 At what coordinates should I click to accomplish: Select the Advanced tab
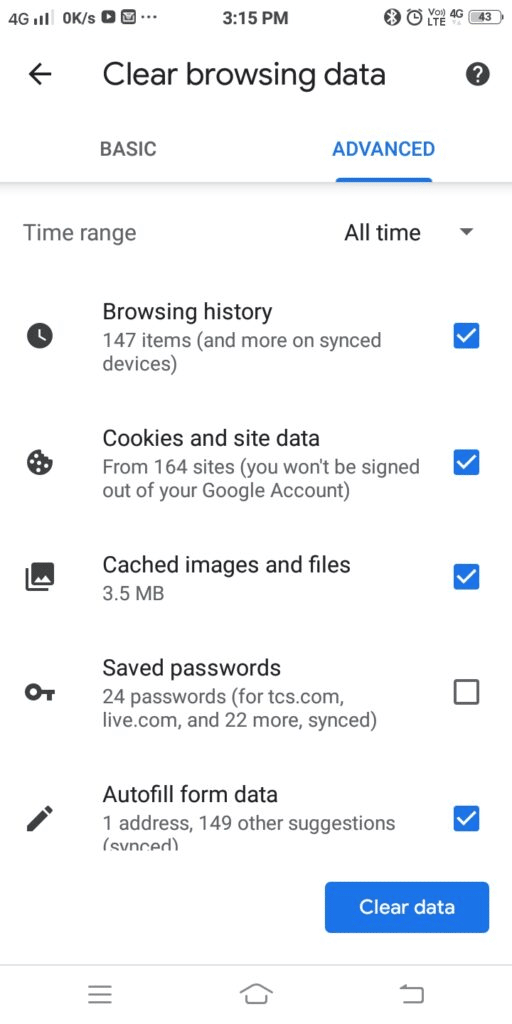tap(383, 149)
